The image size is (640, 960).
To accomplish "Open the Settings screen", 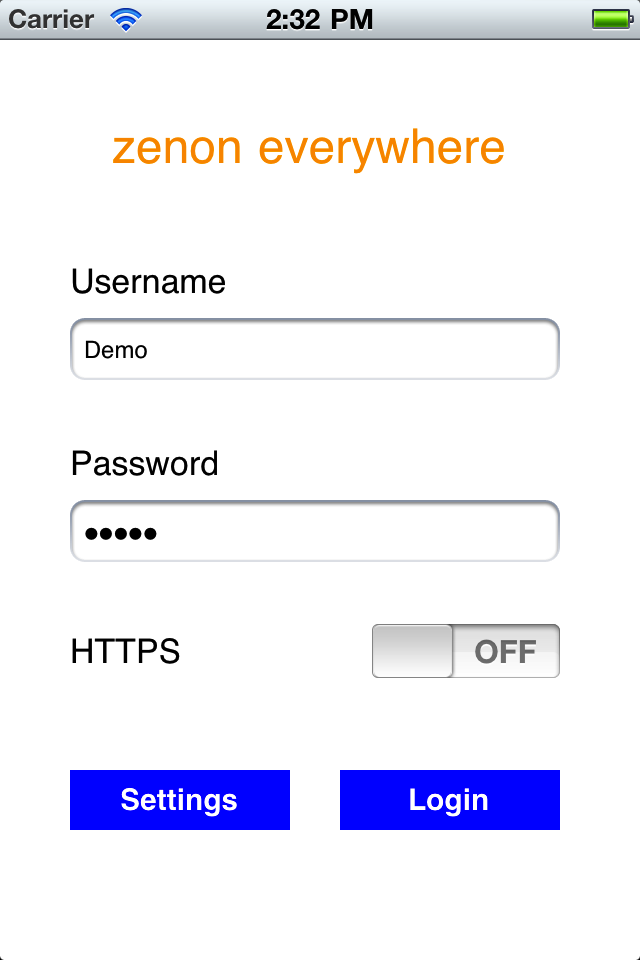I will point(180,800).
